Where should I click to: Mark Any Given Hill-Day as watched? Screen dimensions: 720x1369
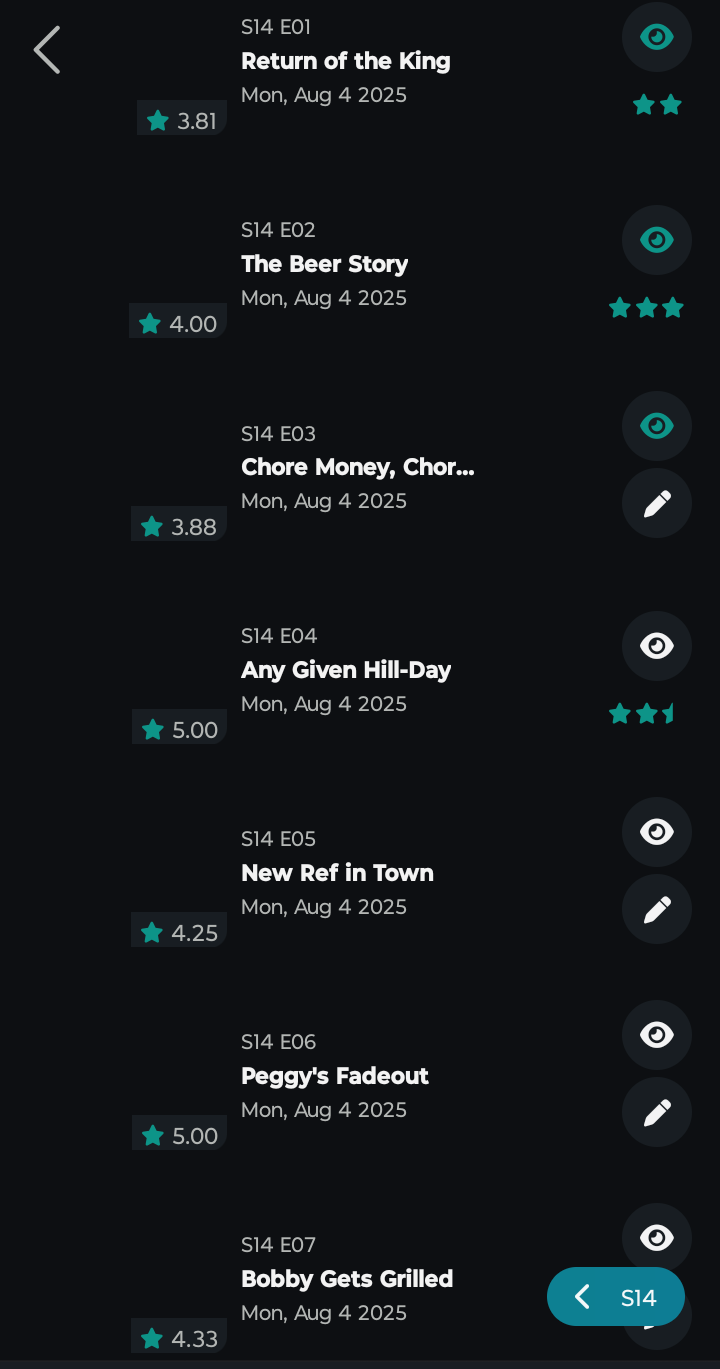tap(657, 646)
